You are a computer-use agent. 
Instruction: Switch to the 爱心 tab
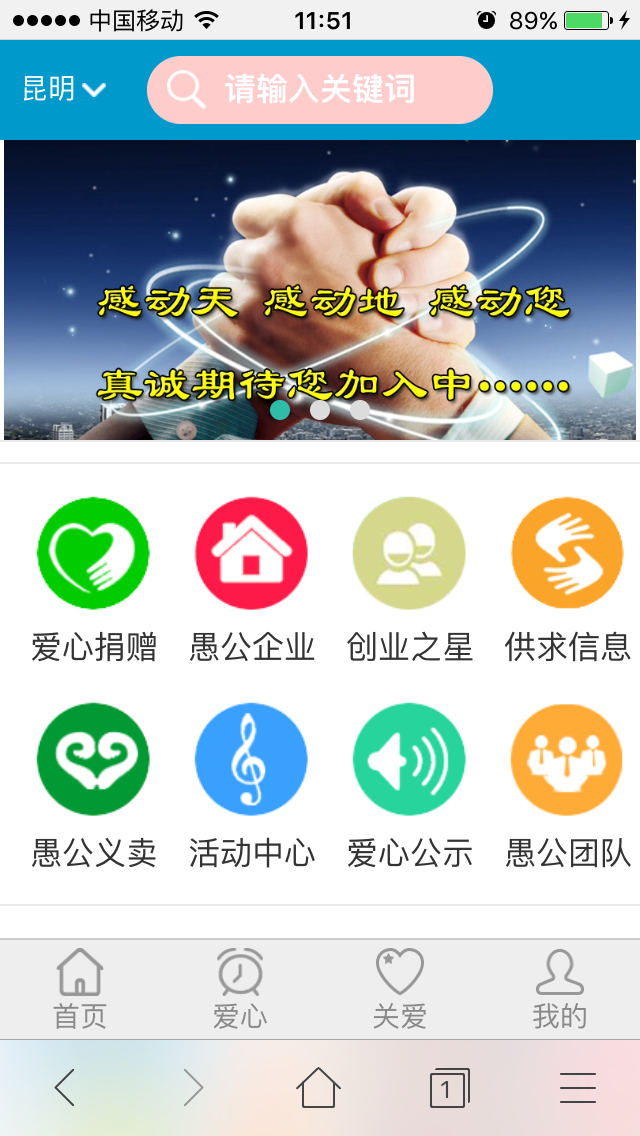pyautogui.click(x=240, y=989)
